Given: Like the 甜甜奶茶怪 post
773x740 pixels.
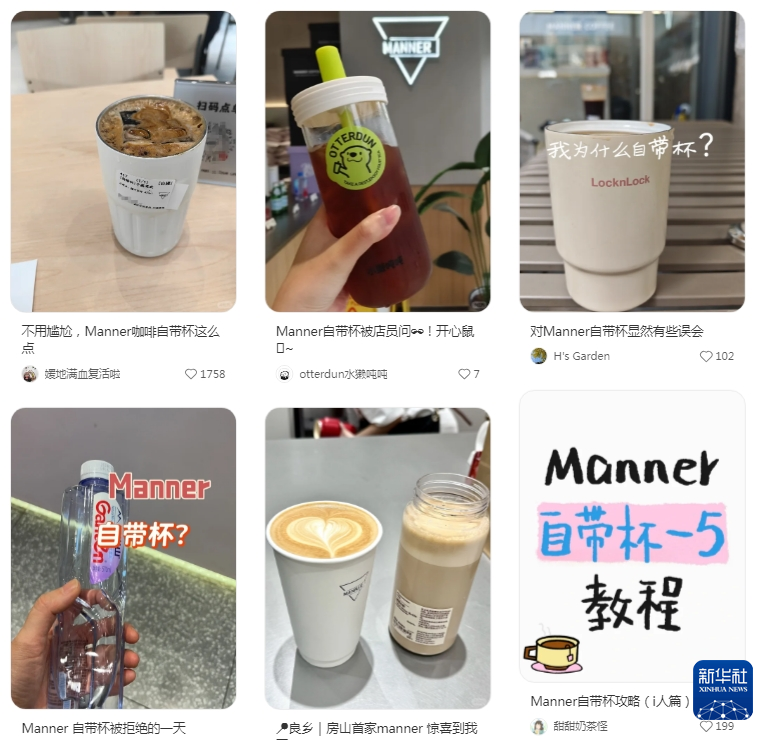Looking at the screenshot, I should pyautogui.click(x=706, y=726).
